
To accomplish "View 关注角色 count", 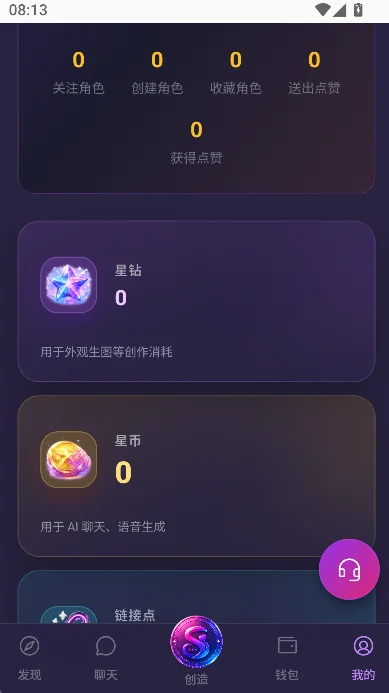I will (x=79, y=73).
